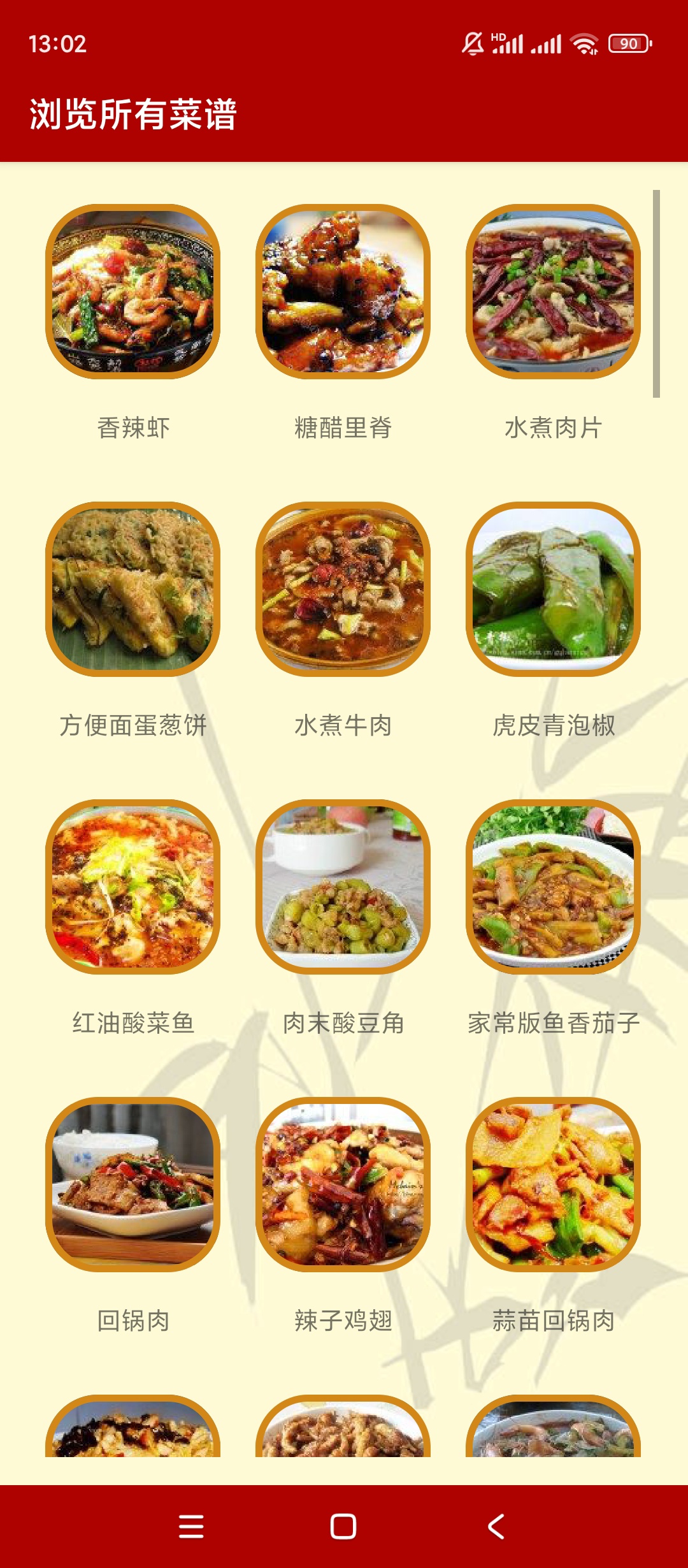Return to the home screen
Image resolution: width=688 pixels, height=1568 pixels.
coord(343,1527)
